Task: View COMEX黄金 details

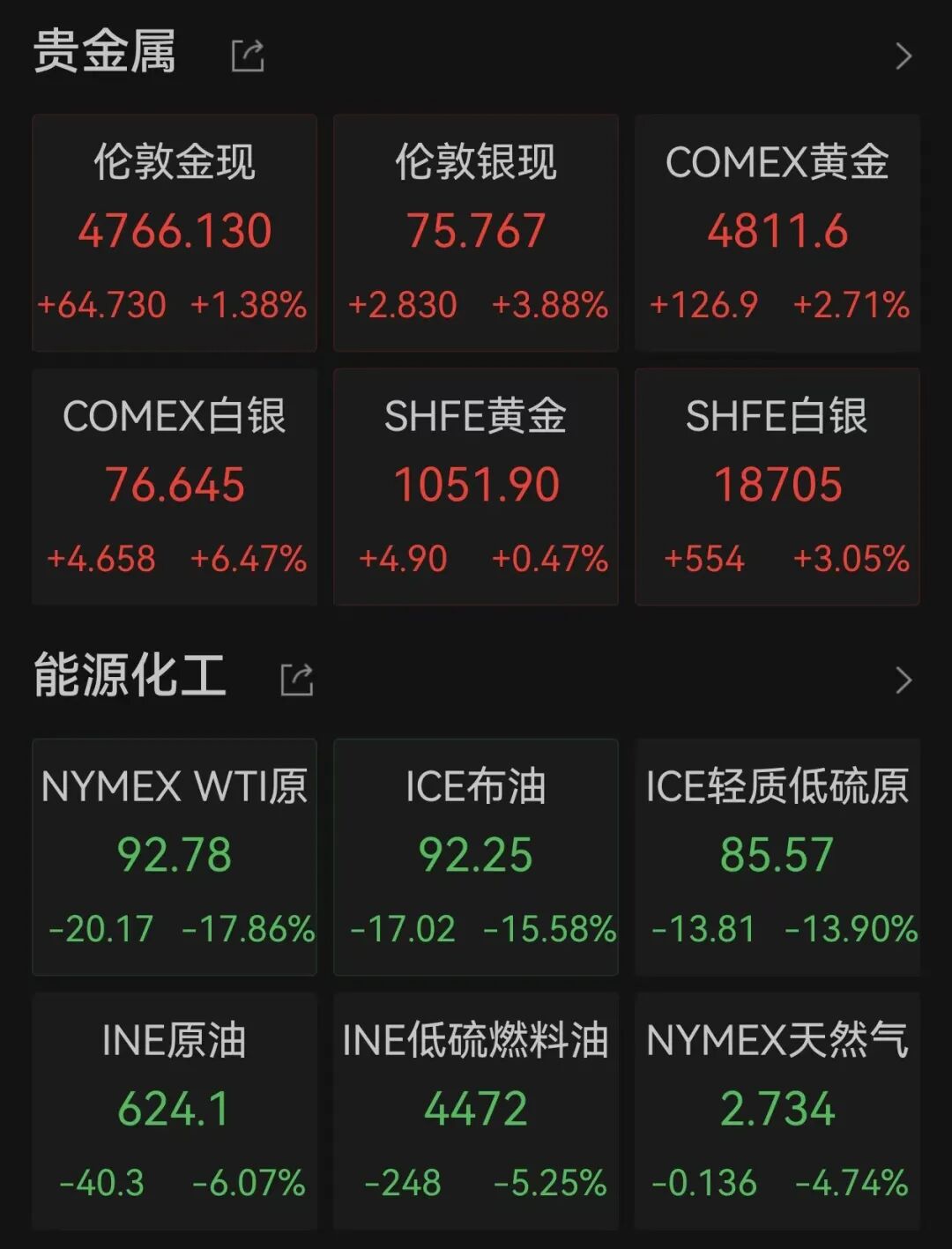Action: click(x=777, y=233)
